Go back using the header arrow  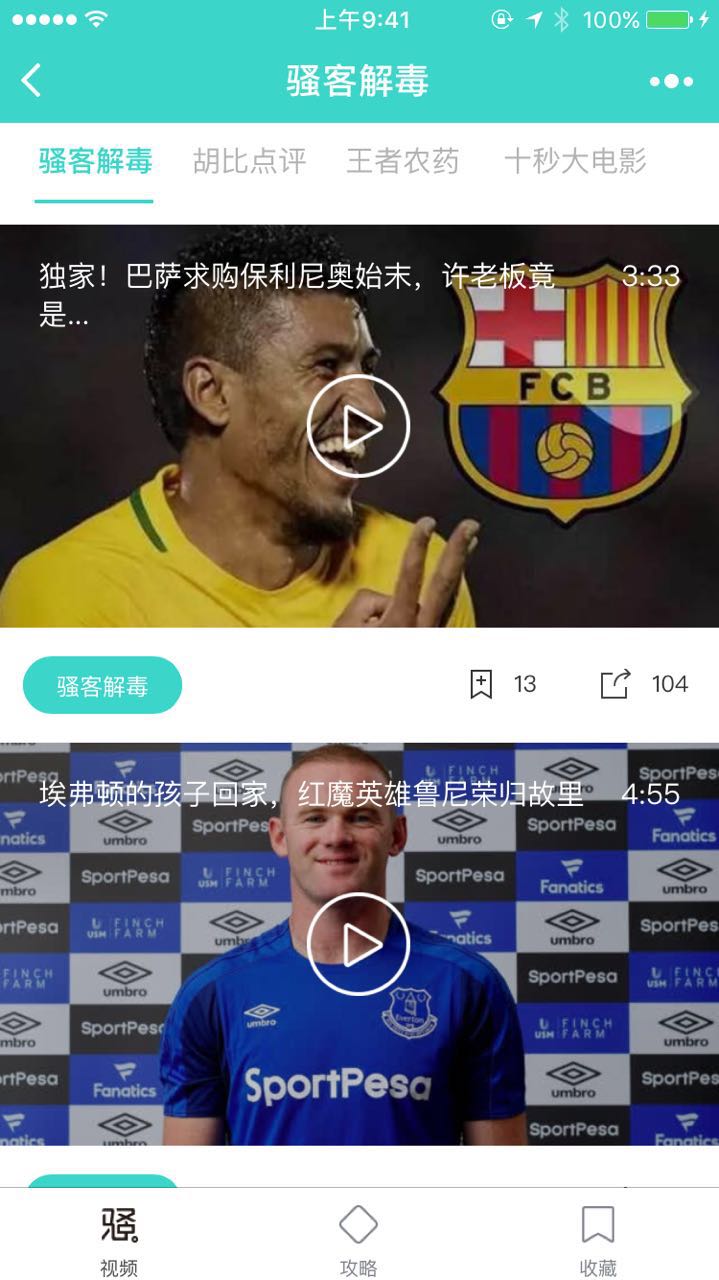[x=32, y=80]
